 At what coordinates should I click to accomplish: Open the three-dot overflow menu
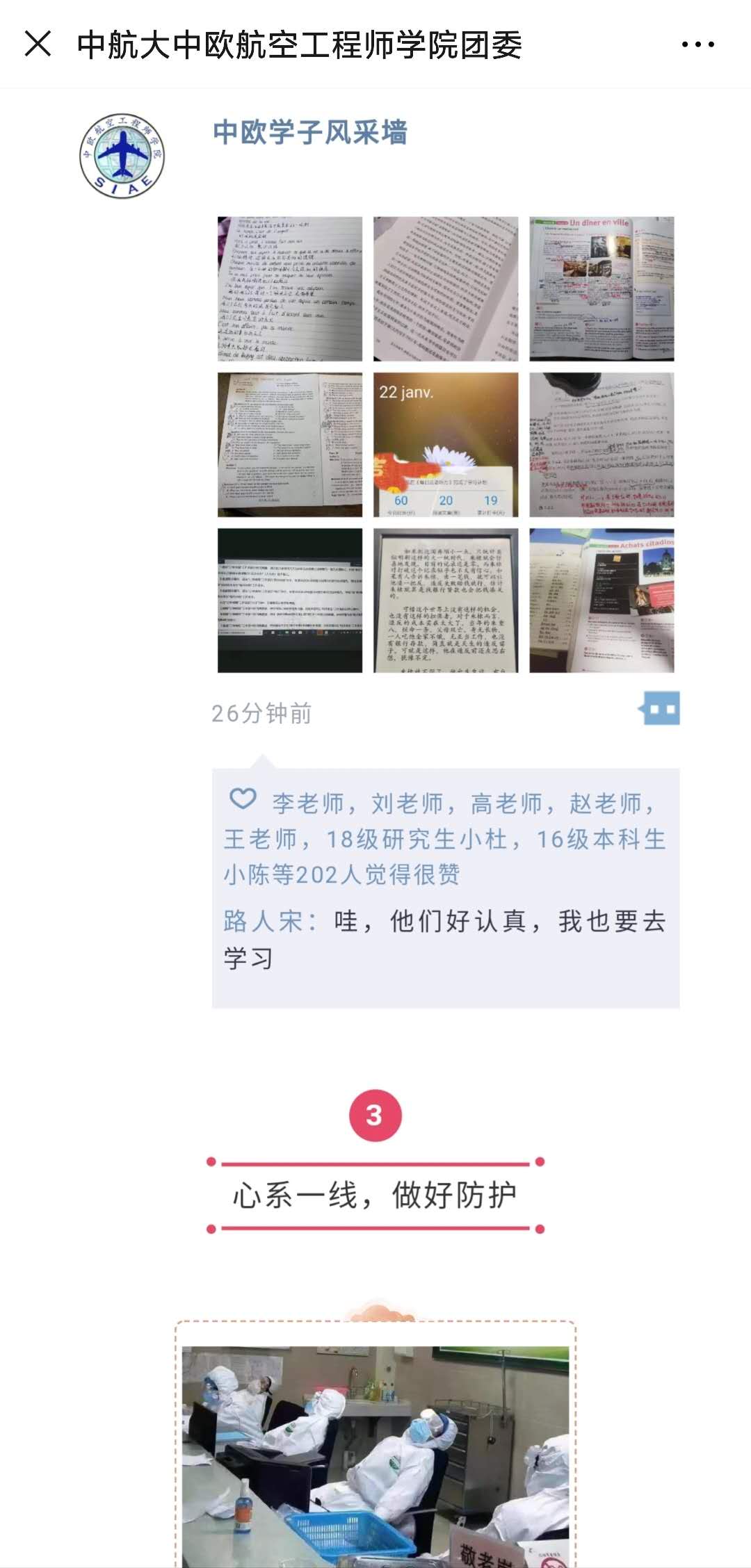pos(697,44)
